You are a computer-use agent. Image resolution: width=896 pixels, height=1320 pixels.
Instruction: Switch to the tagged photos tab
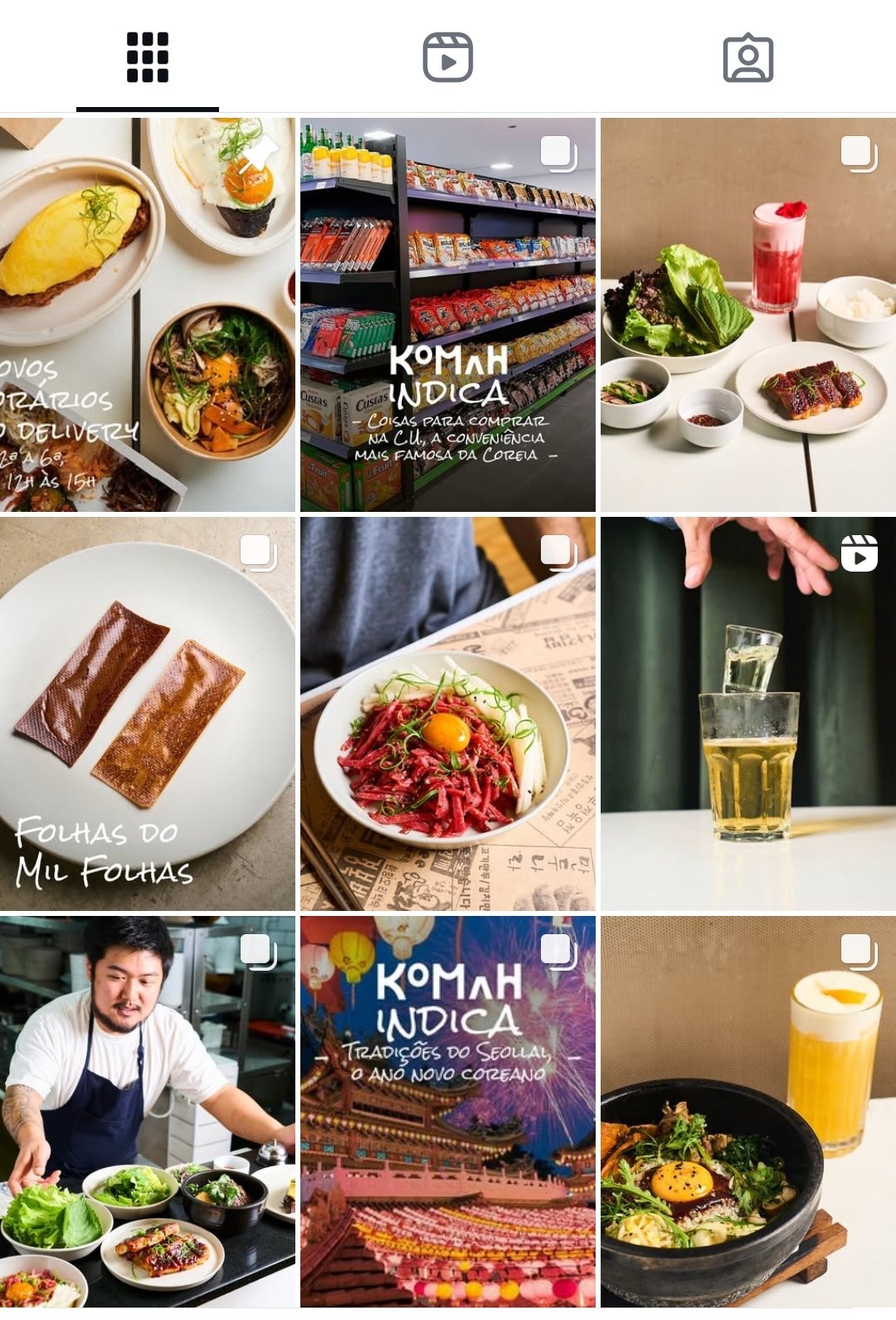pos(748,57)
